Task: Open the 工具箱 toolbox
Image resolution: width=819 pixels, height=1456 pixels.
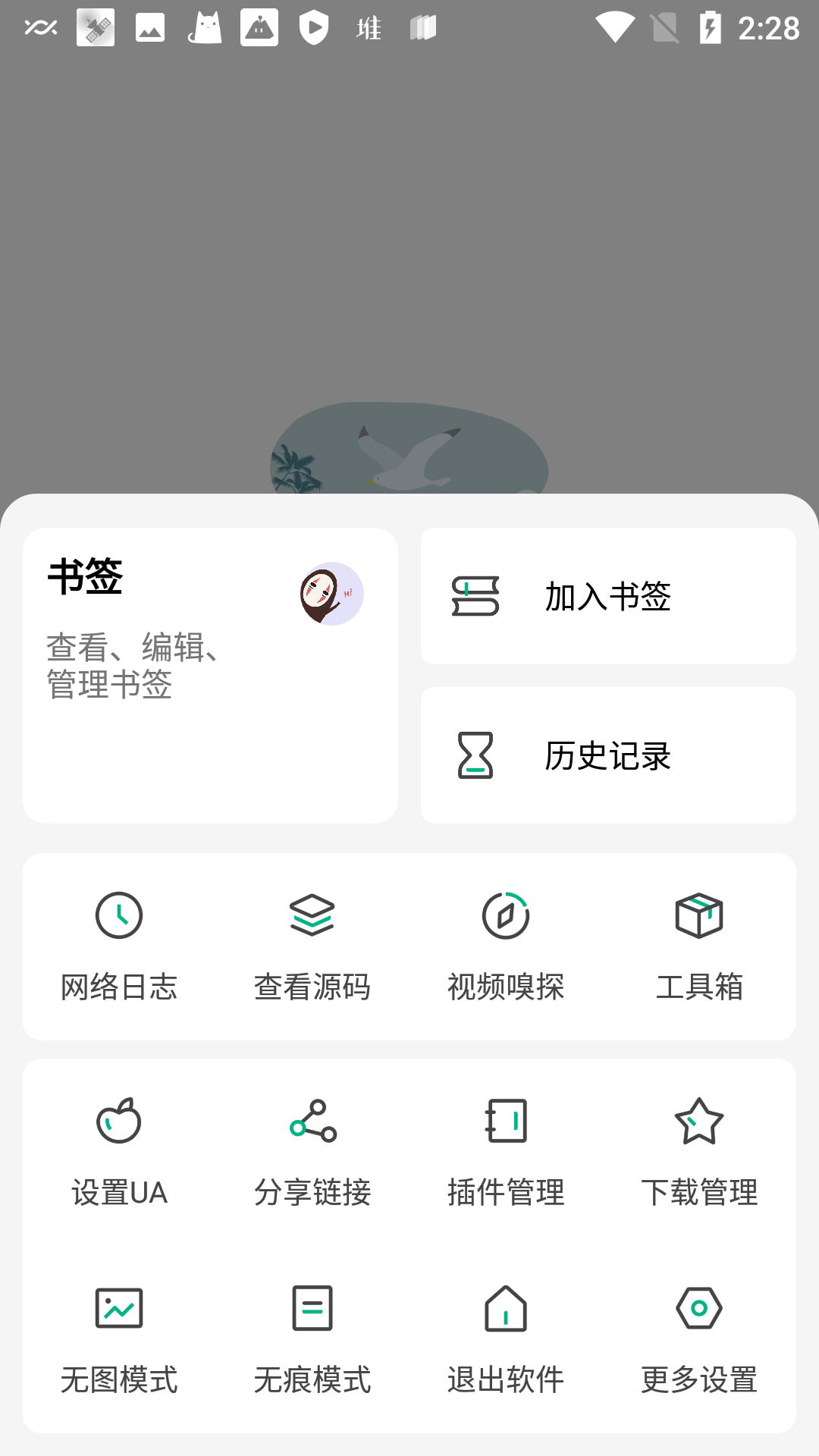Action: 699,946
